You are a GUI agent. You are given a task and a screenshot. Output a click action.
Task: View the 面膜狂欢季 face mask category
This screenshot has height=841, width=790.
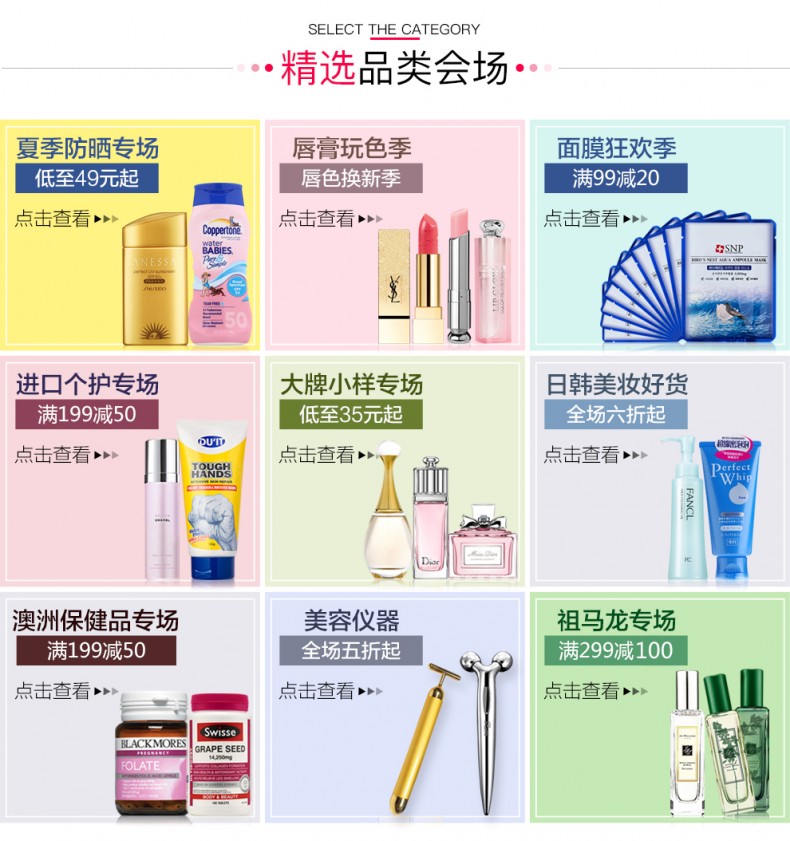coord(660,235)
